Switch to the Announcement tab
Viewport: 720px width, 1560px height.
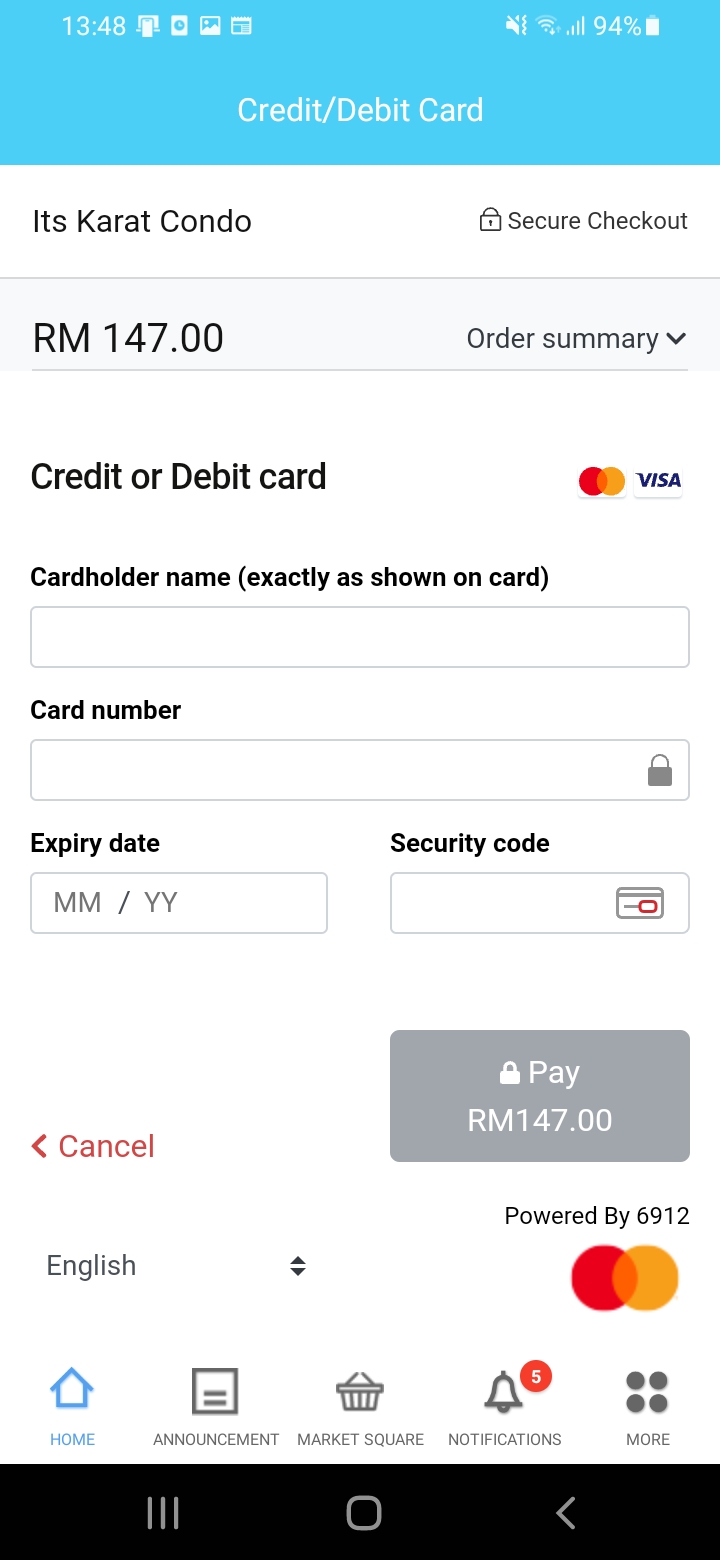tap(216, 1406)
